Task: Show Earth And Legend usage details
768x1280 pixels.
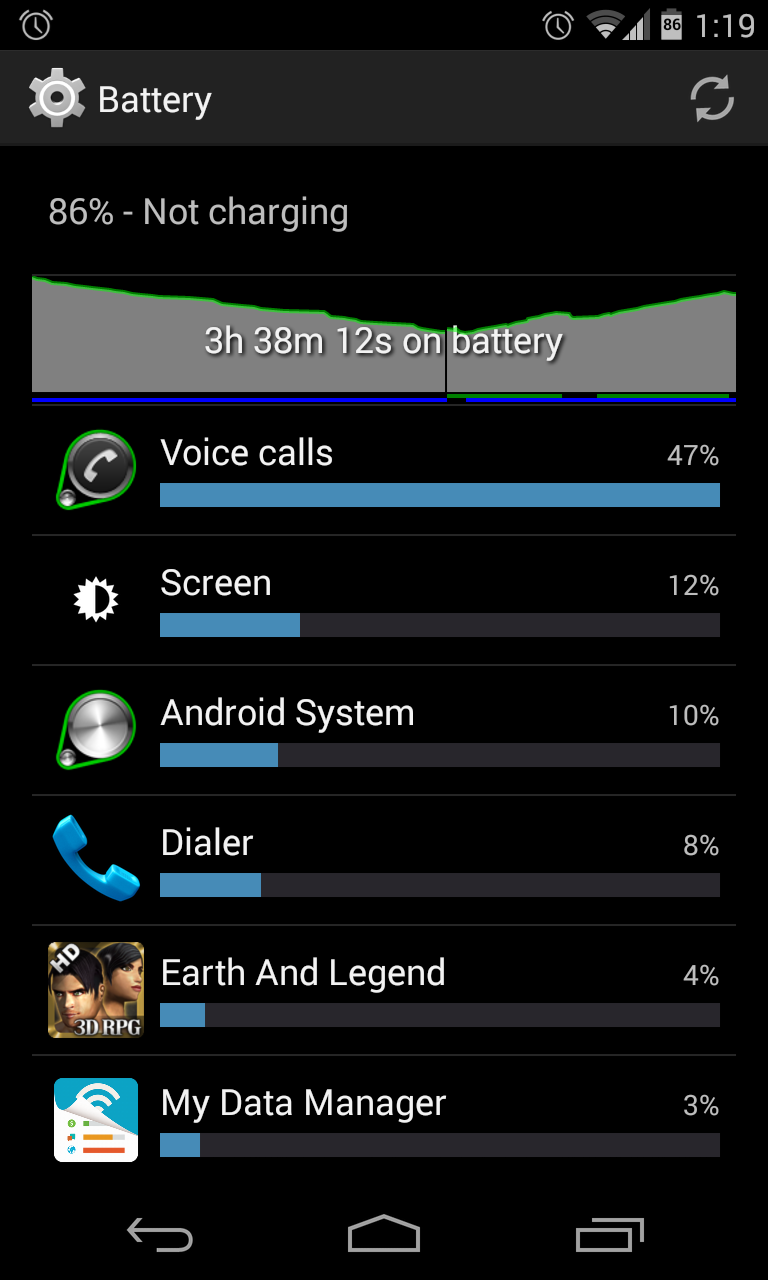Action: point(384,990)
